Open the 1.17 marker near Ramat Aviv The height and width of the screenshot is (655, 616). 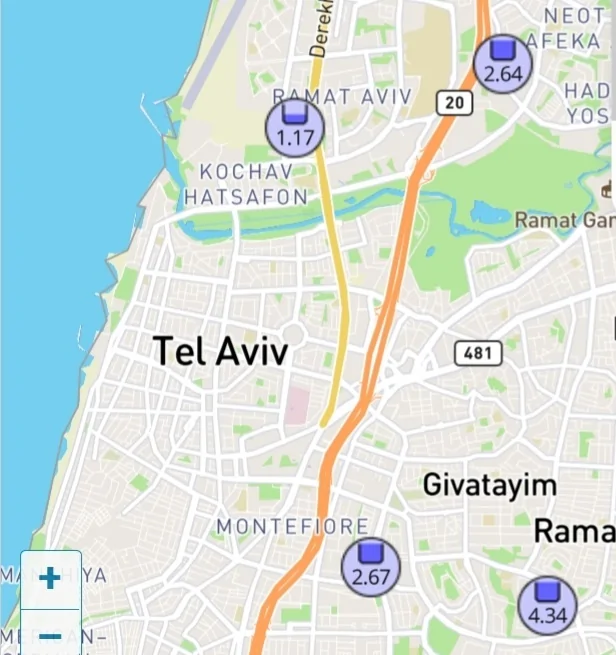[295, 127]
